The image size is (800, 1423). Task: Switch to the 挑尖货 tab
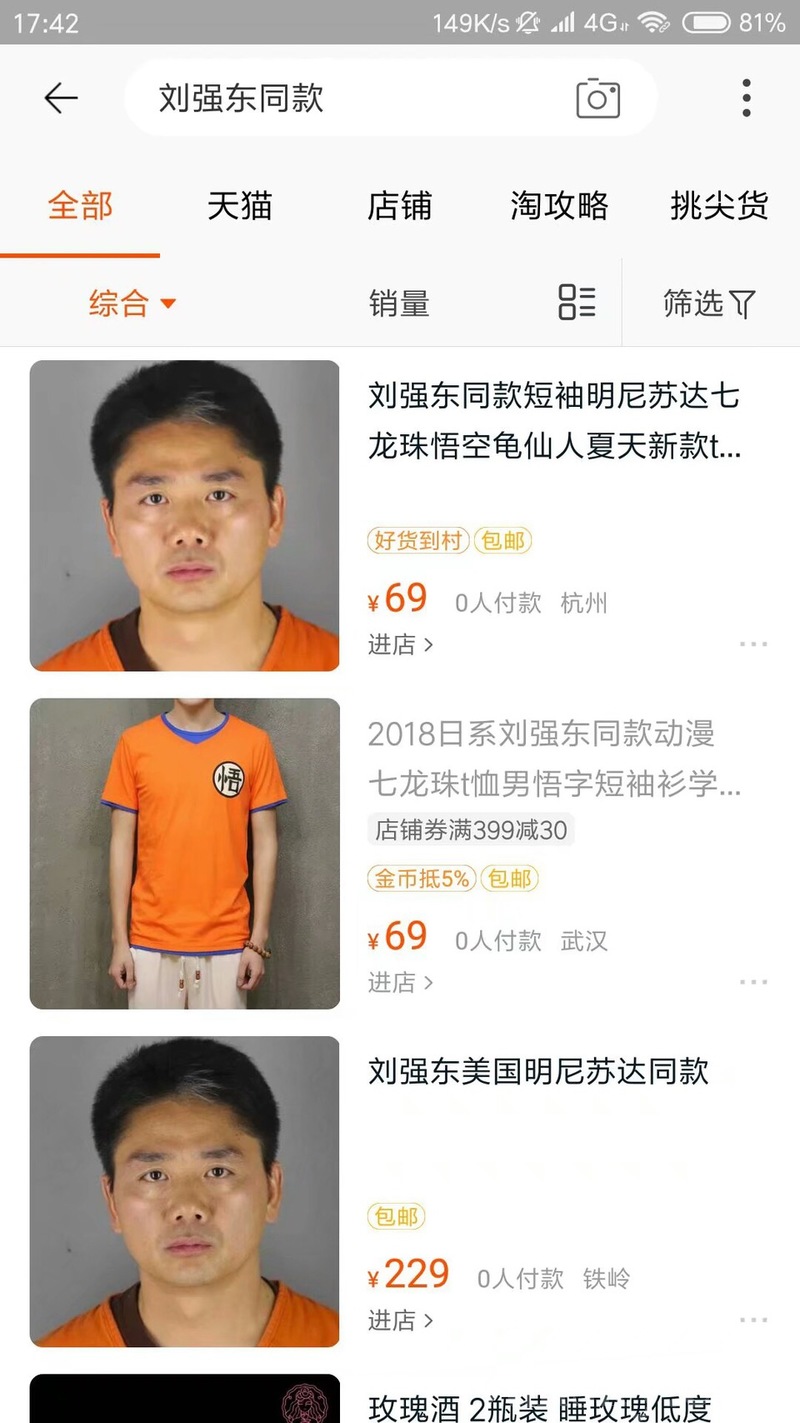719,206
